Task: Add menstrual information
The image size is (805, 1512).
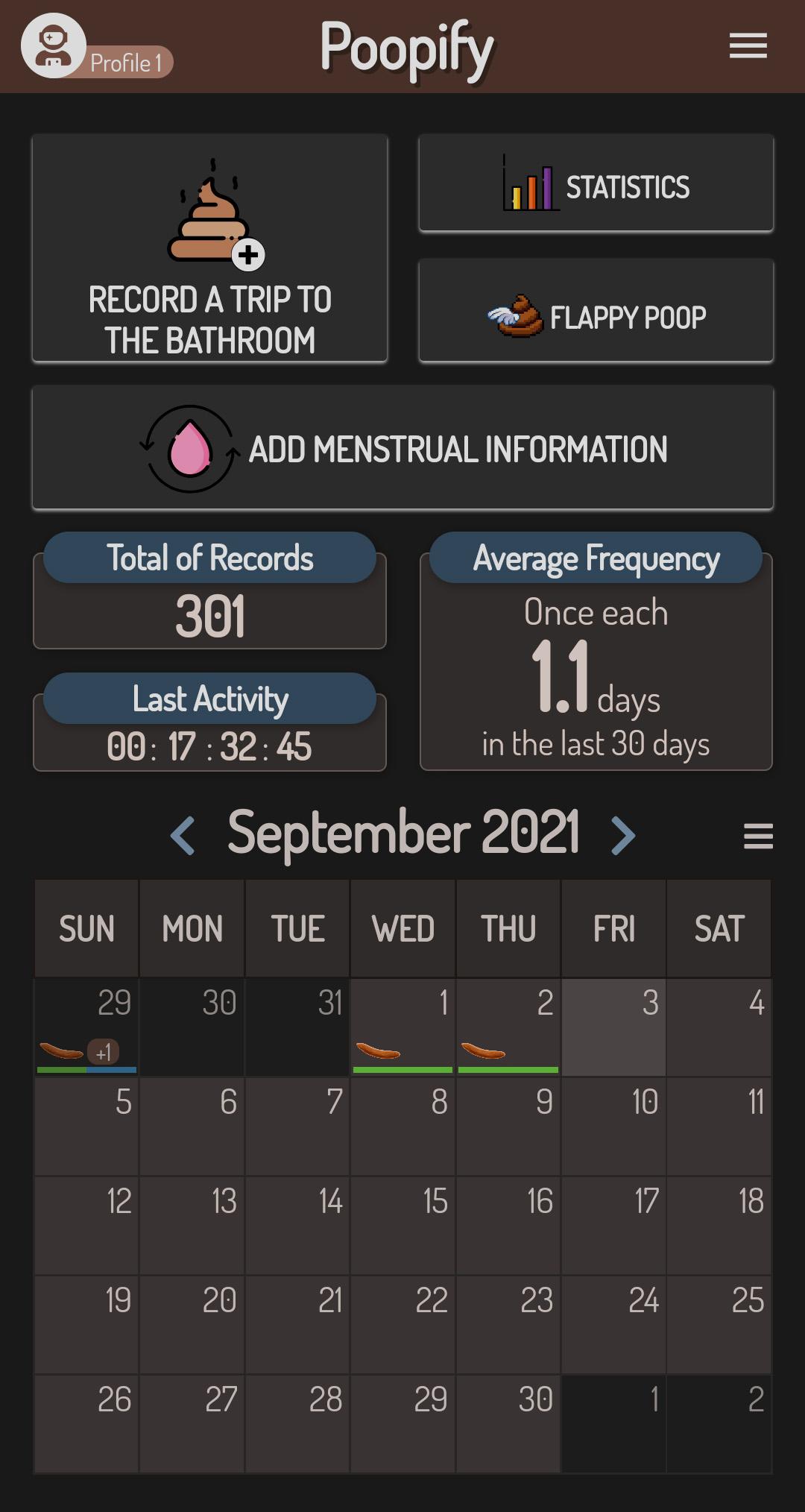Action: [x=402, y=448]
